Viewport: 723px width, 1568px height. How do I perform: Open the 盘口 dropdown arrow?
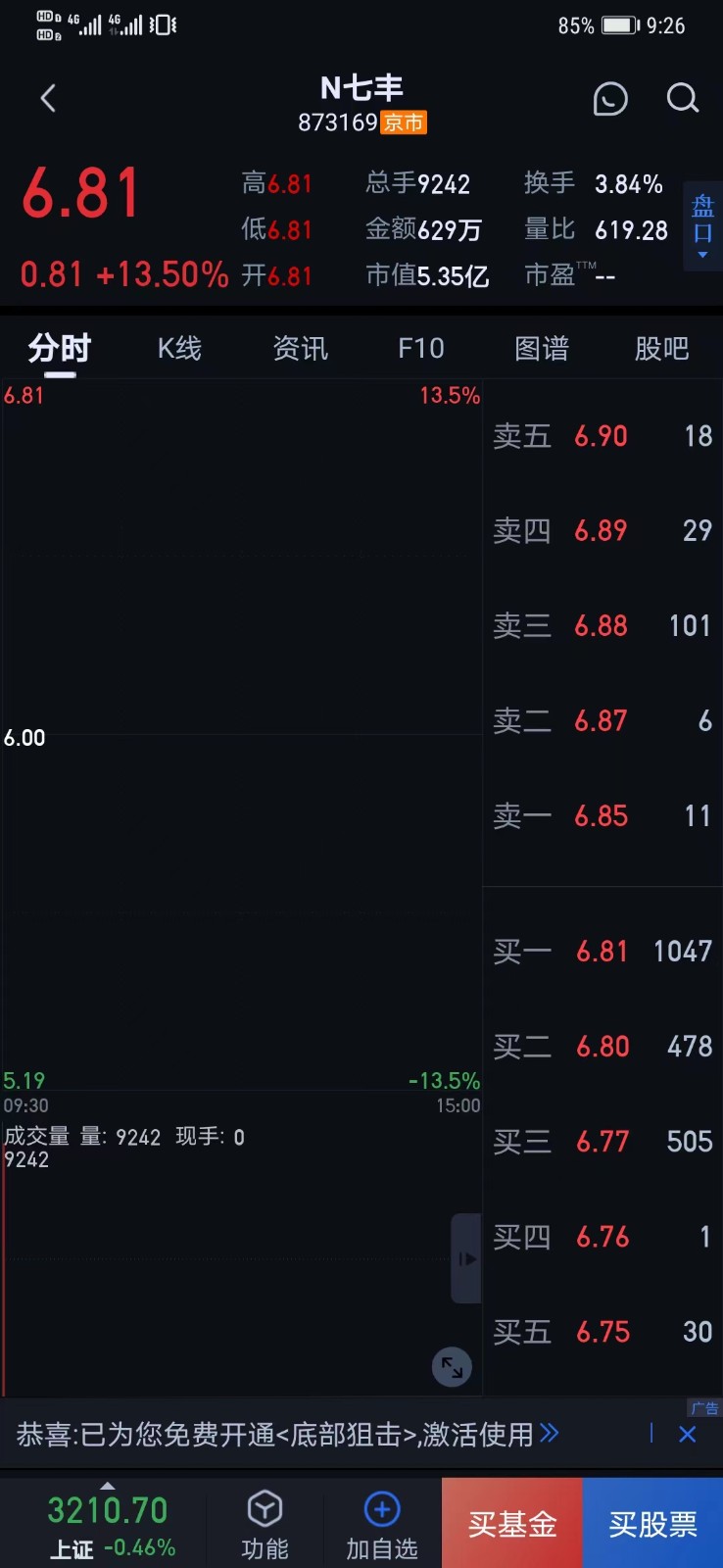tap(702, 255)
